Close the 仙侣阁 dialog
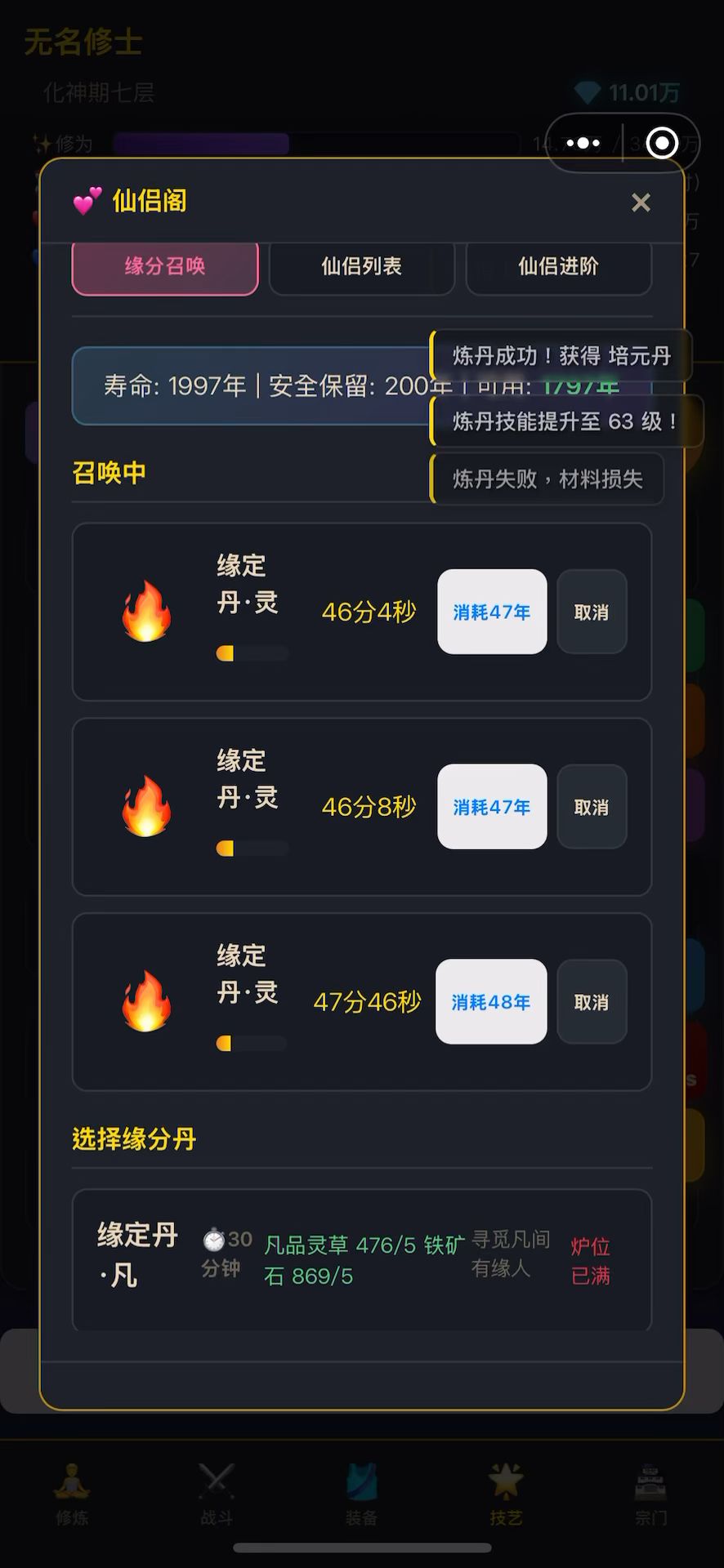724x1568 pixels. (641, 203)
